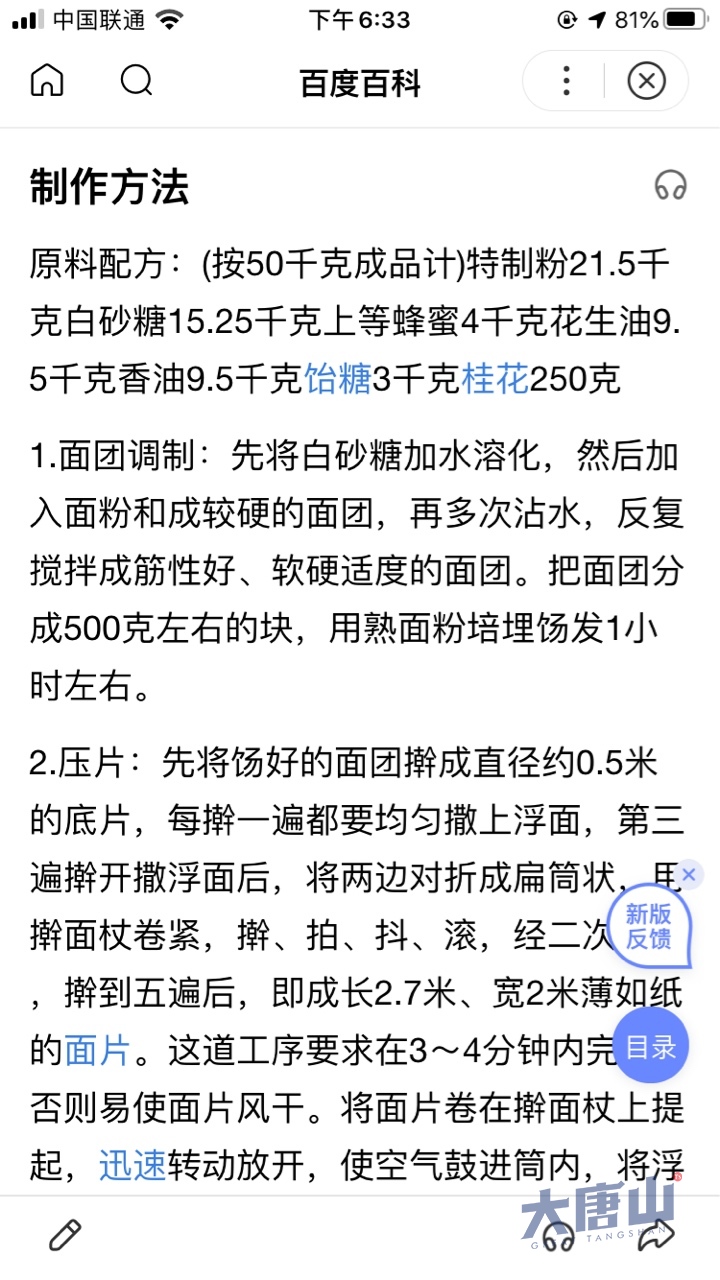Close the mini program with the X button

[x=646, y=80]
